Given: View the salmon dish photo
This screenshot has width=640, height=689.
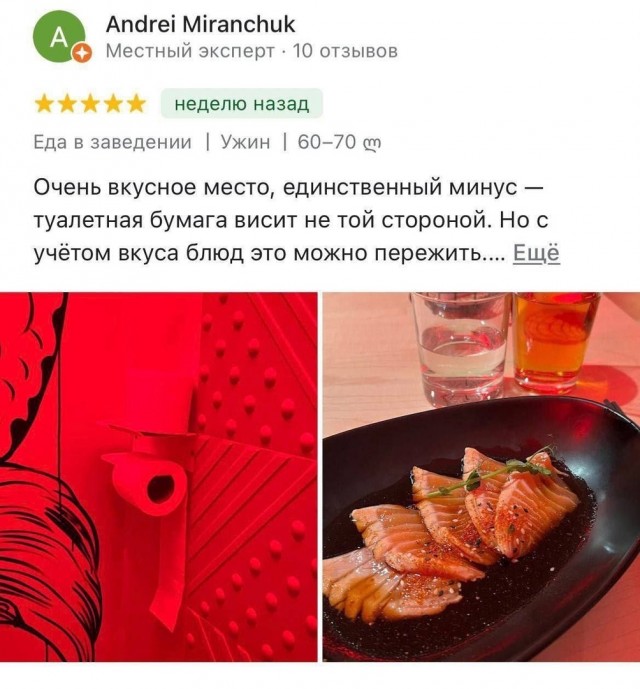Looking at the screenshot, I should (x=480, y=476).
